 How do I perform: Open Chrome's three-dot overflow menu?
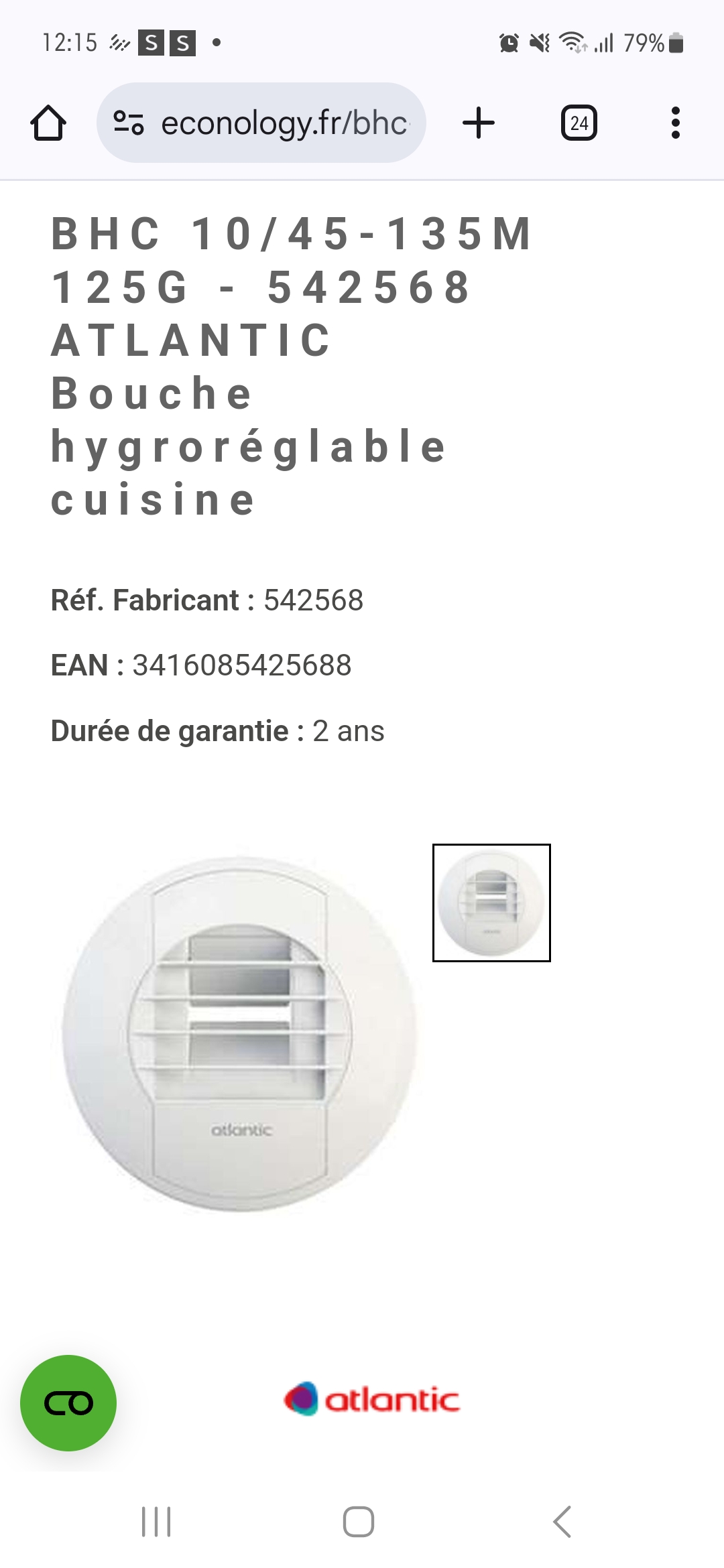[x=675, y=123]
